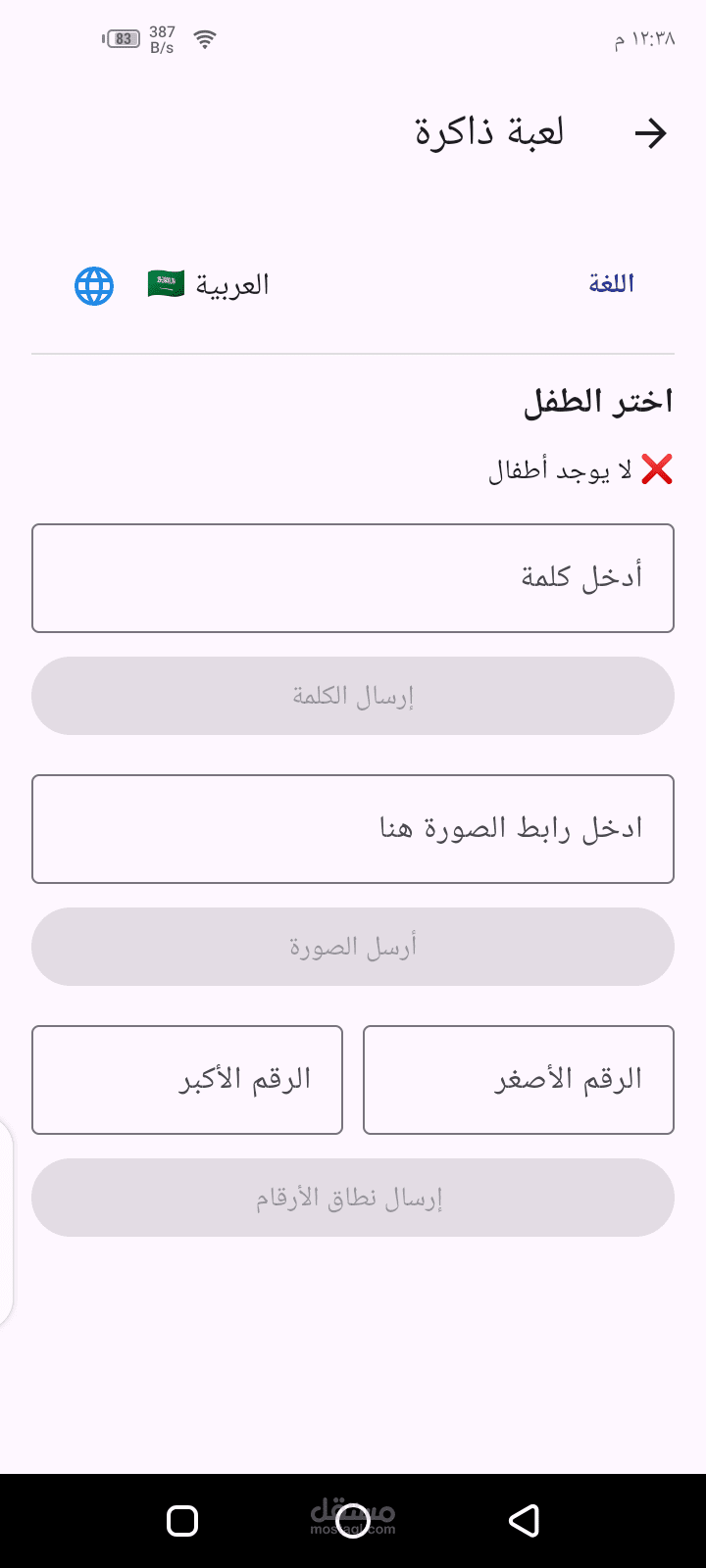
Task: Select the الرقم الأصغر input field
Action: pos(519,1080)
